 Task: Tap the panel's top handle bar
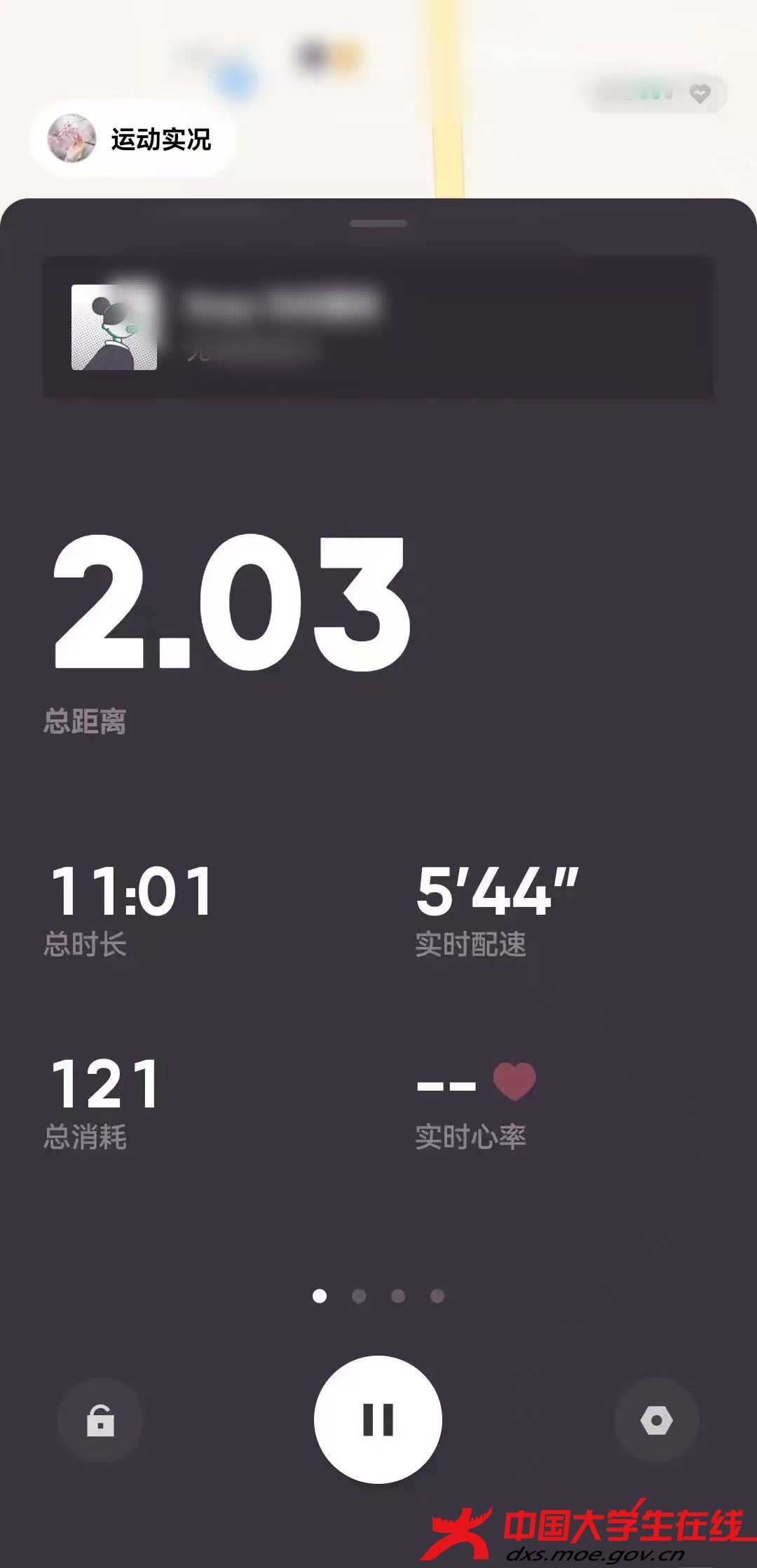pyautogui.click(x=378, y=224)
